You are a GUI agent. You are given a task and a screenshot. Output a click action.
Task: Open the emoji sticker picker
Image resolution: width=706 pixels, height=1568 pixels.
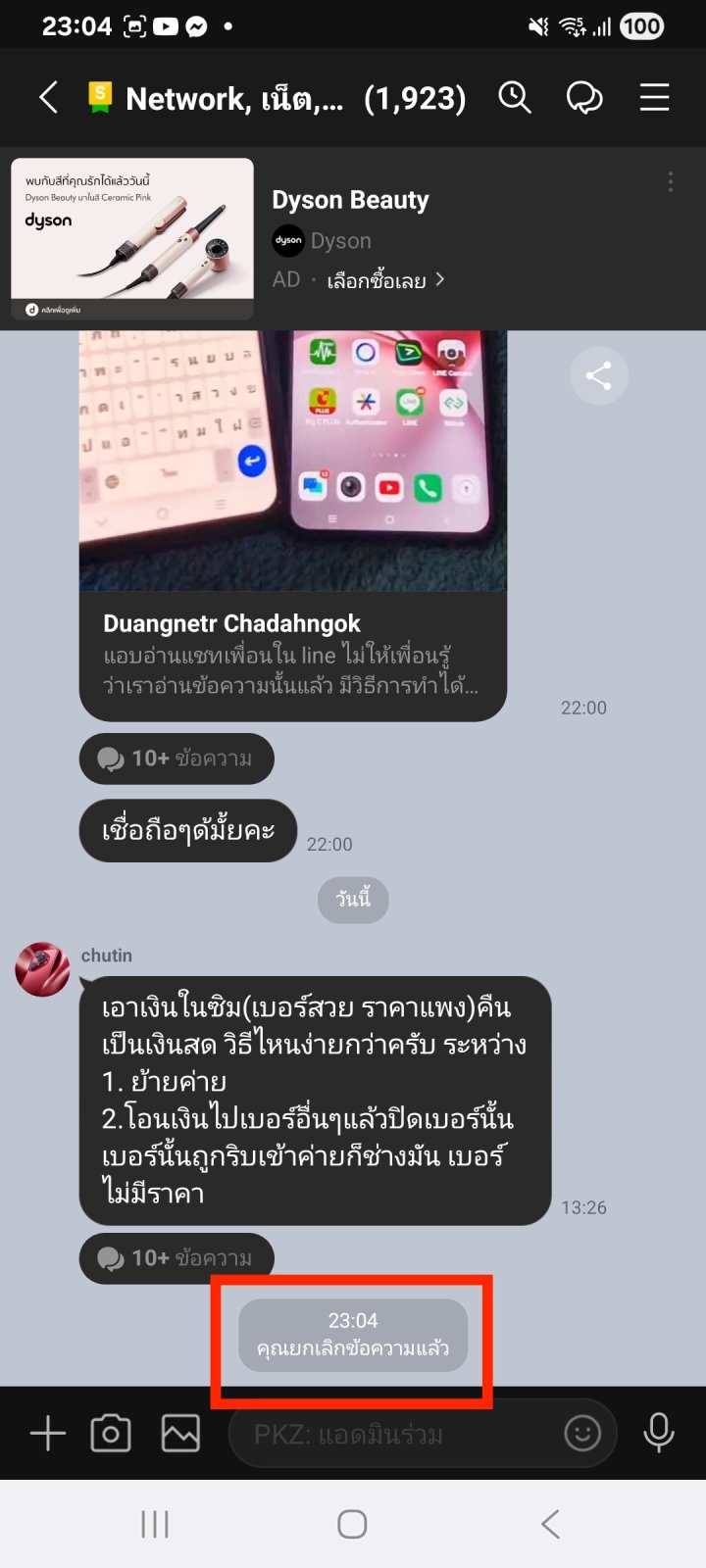[582, 1435]
